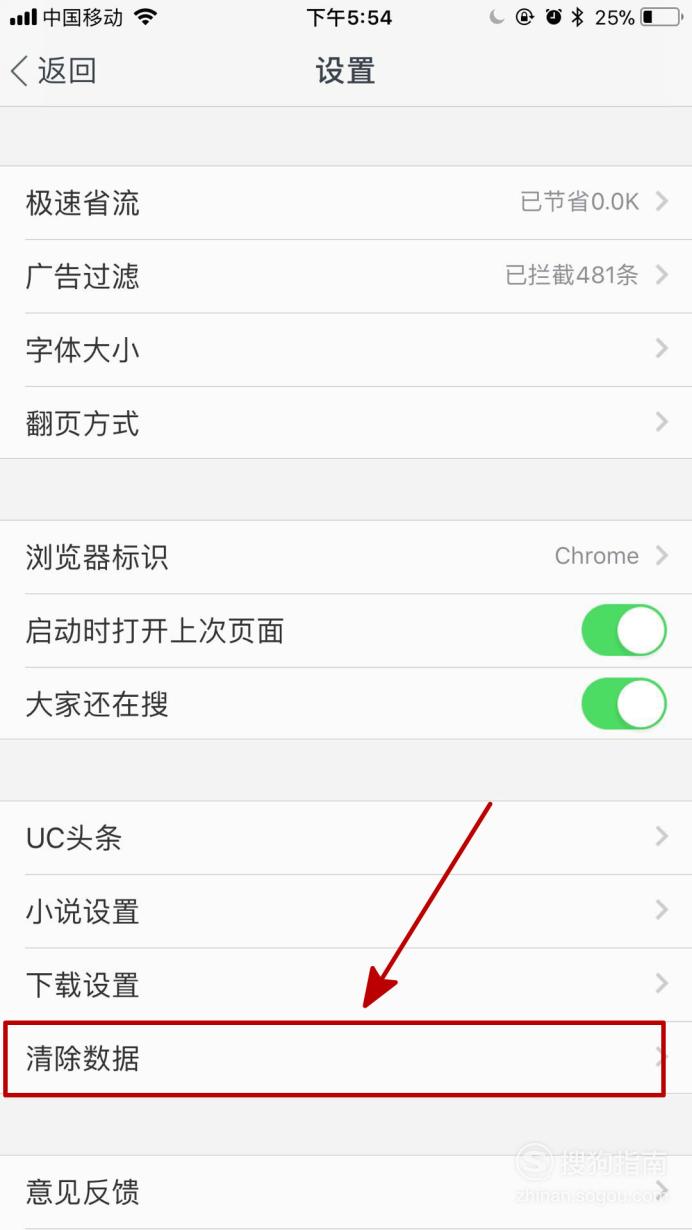This screenshot has height=1230, width=692.
Task: Disable the 大家还在搜 switch
Action: point(624,704)
